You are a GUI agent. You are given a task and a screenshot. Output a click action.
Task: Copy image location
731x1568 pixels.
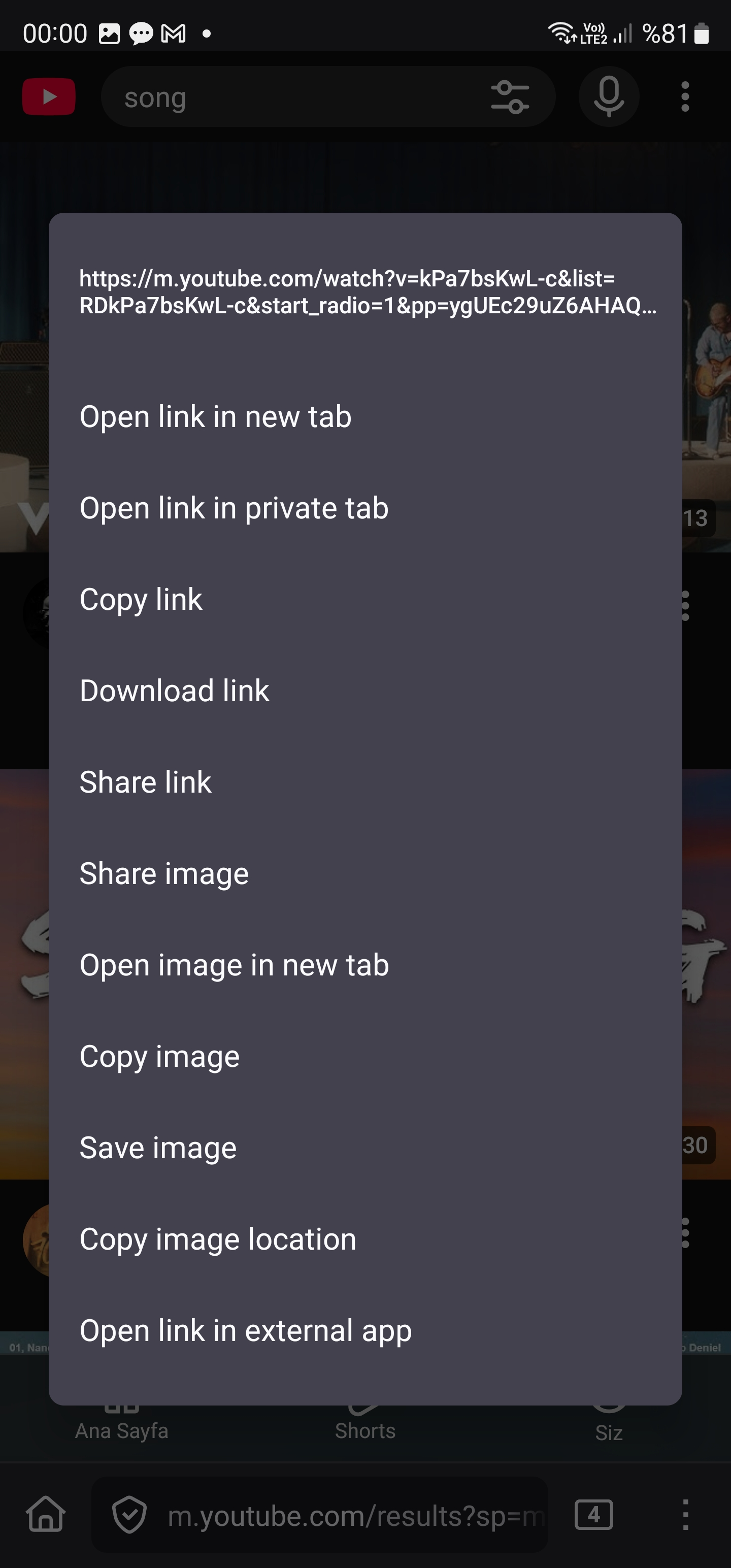pyautogui.click(x=218, y=1238)
